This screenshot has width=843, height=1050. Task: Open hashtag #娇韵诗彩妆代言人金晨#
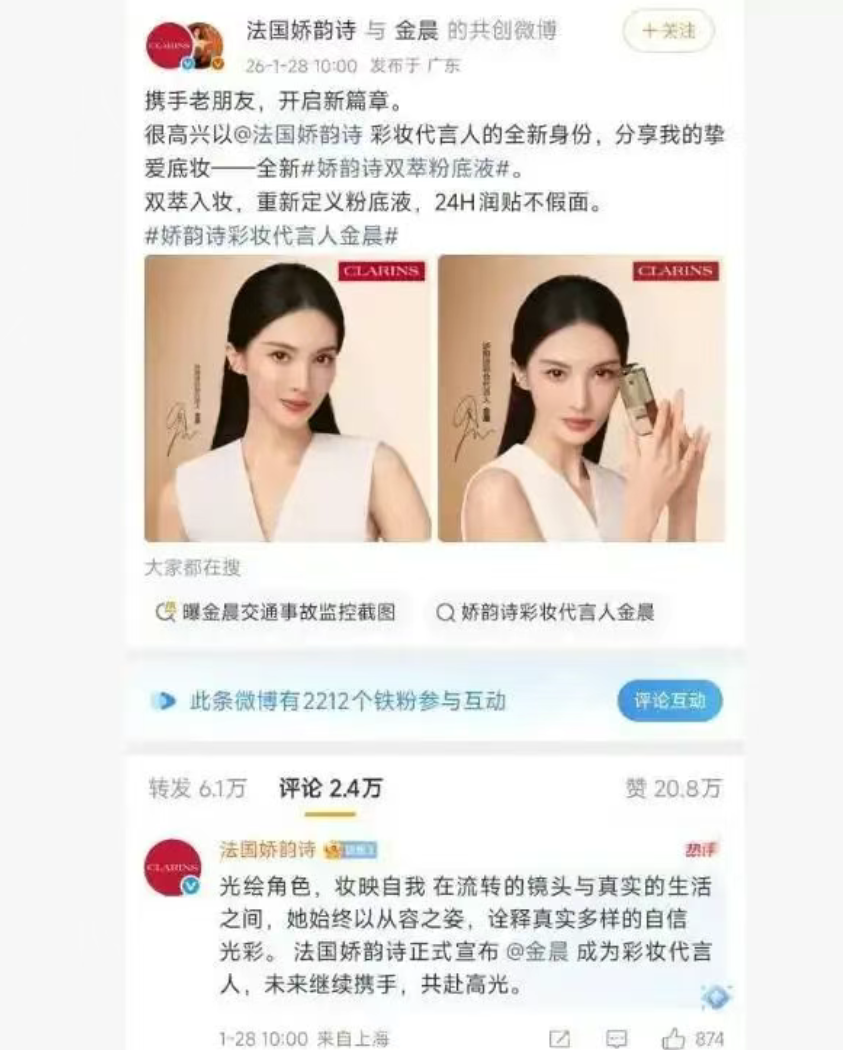point(272,236)
